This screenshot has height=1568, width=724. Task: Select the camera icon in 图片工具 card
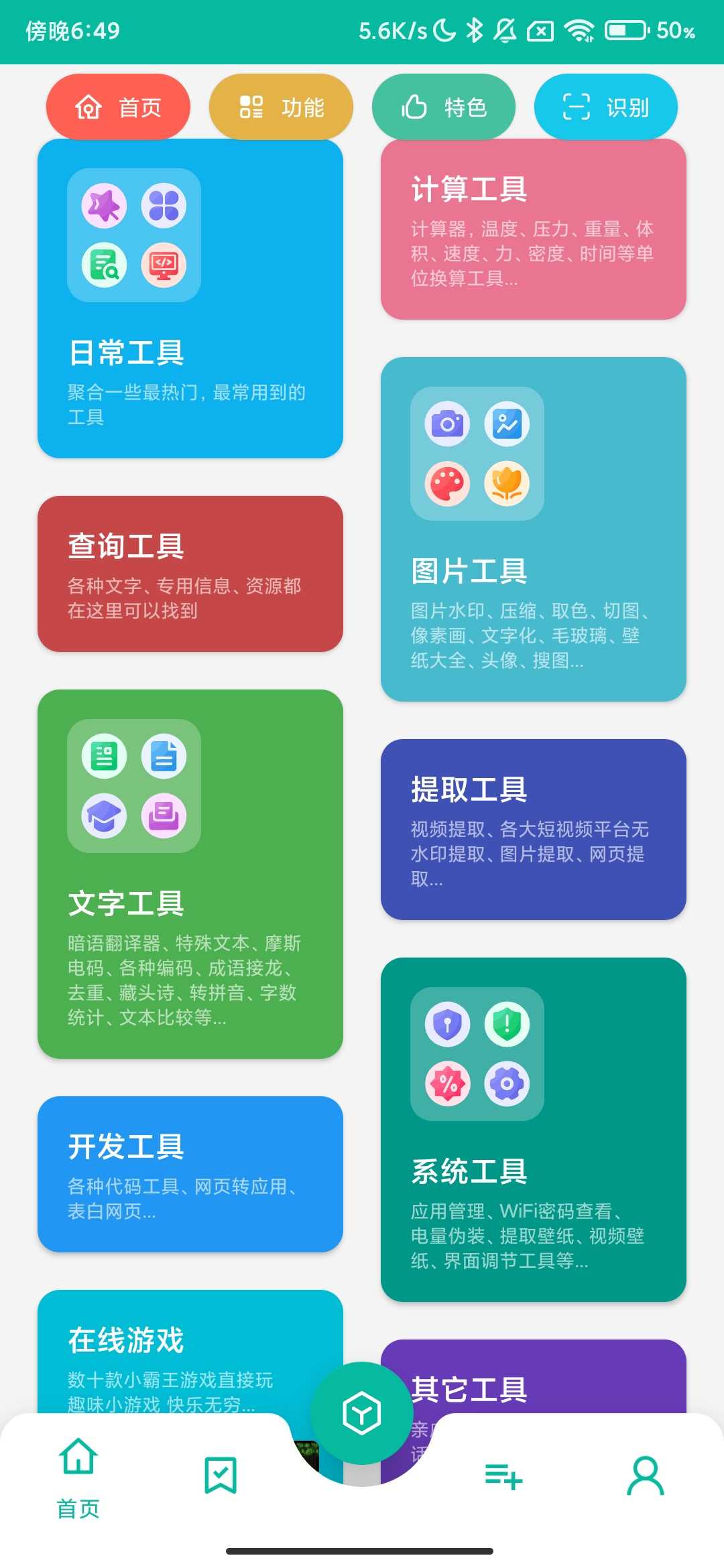coord(446,423)
